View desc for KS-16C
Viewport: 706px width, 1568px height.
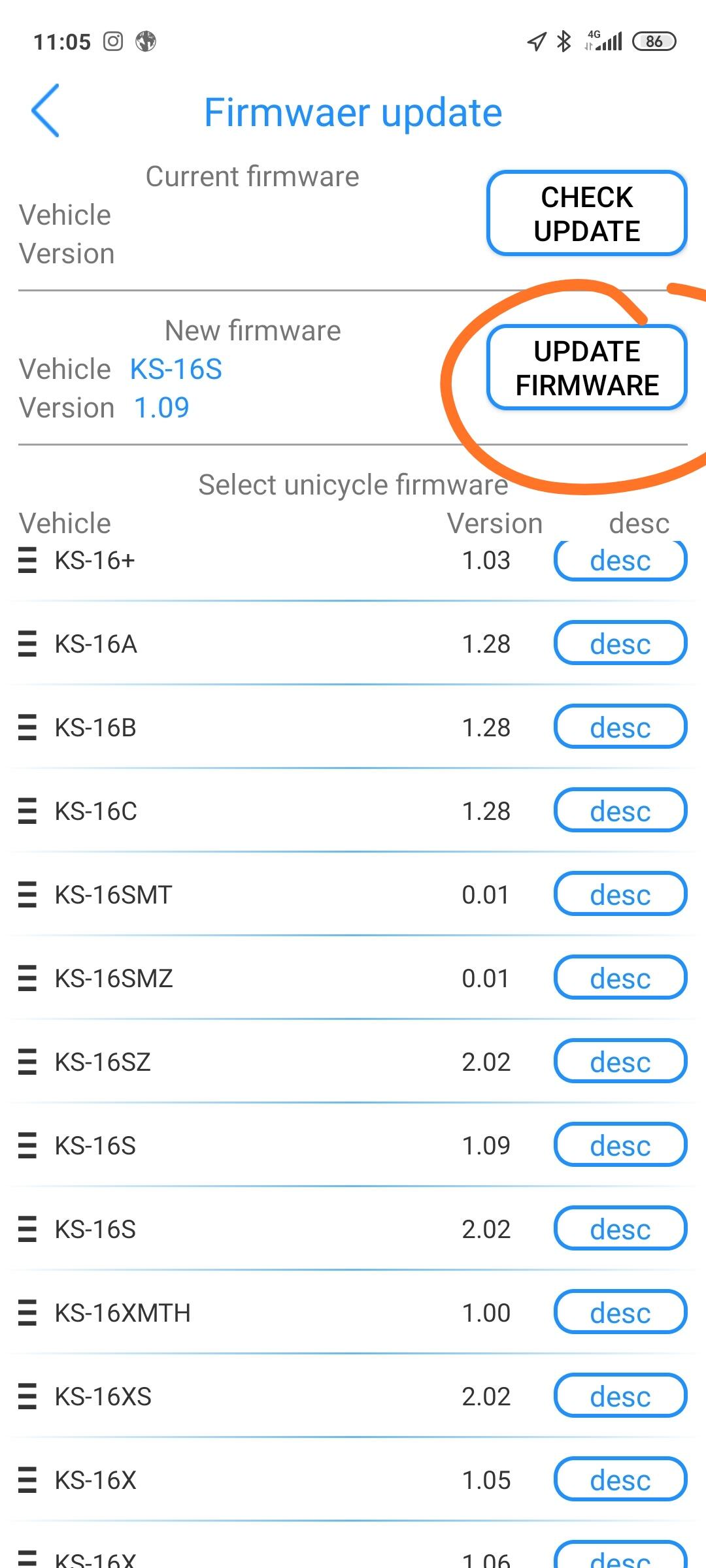pyautogui.click(x=620, y=811)
